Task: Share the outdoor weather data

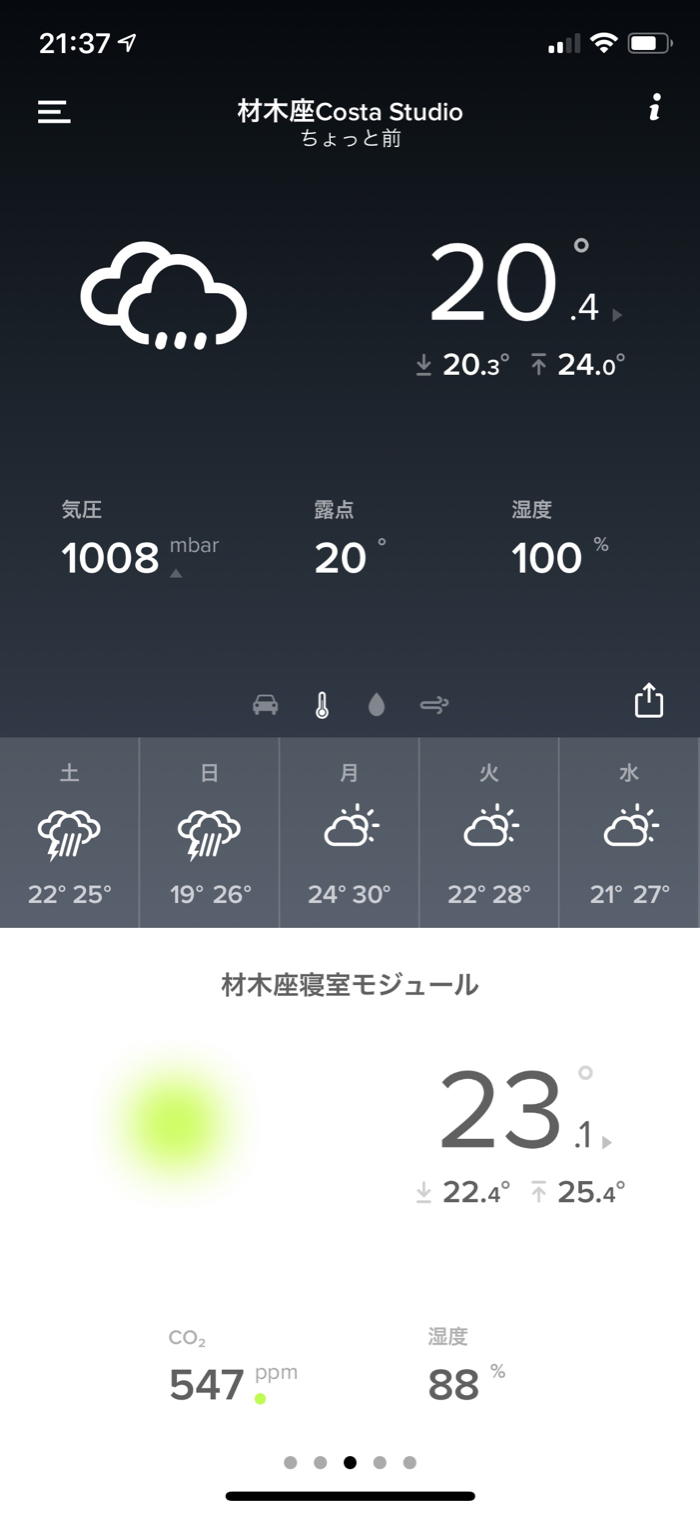Action: (x=649, y=700)
